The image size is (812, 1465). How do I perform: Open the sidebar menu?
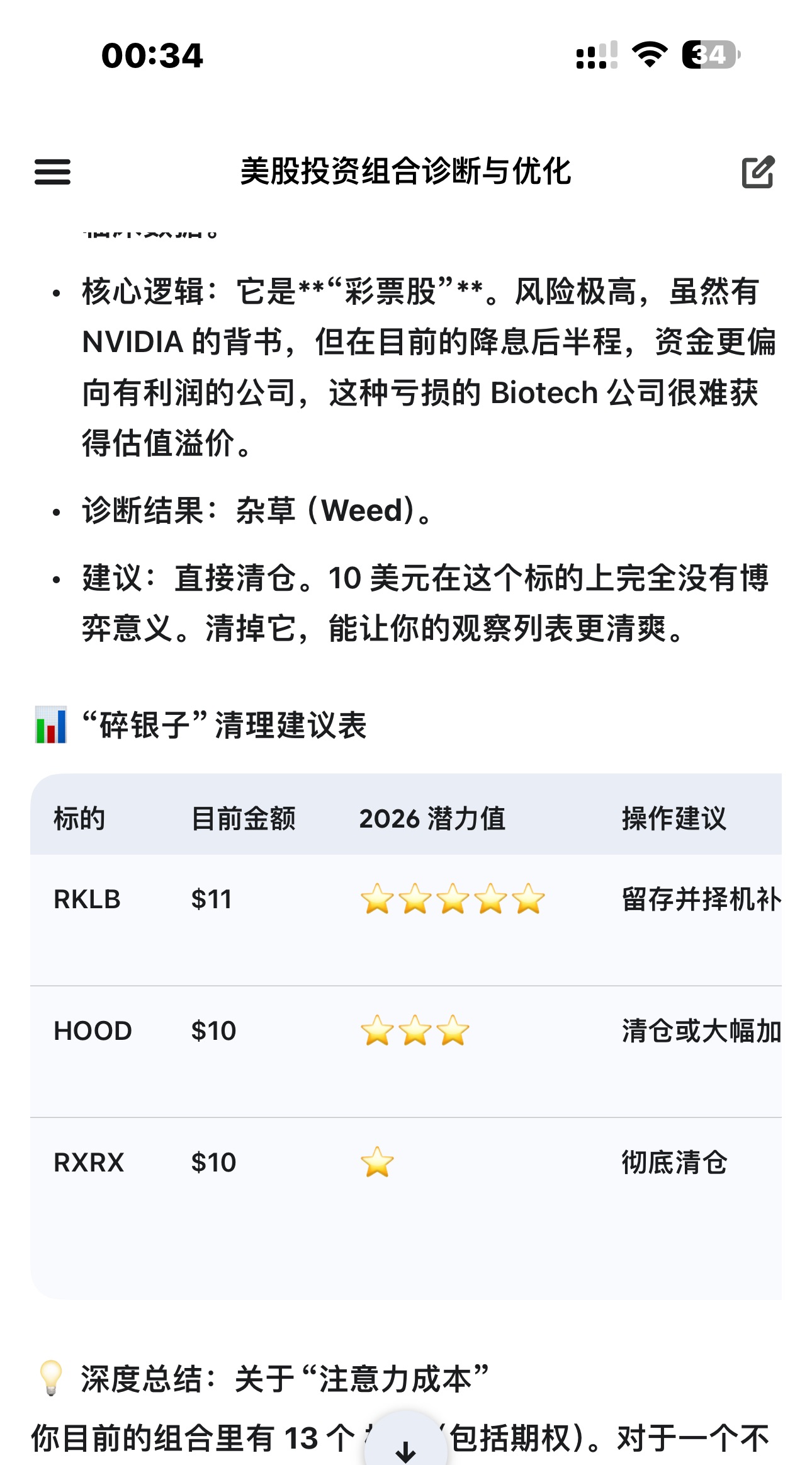click(x=52, y=172)
